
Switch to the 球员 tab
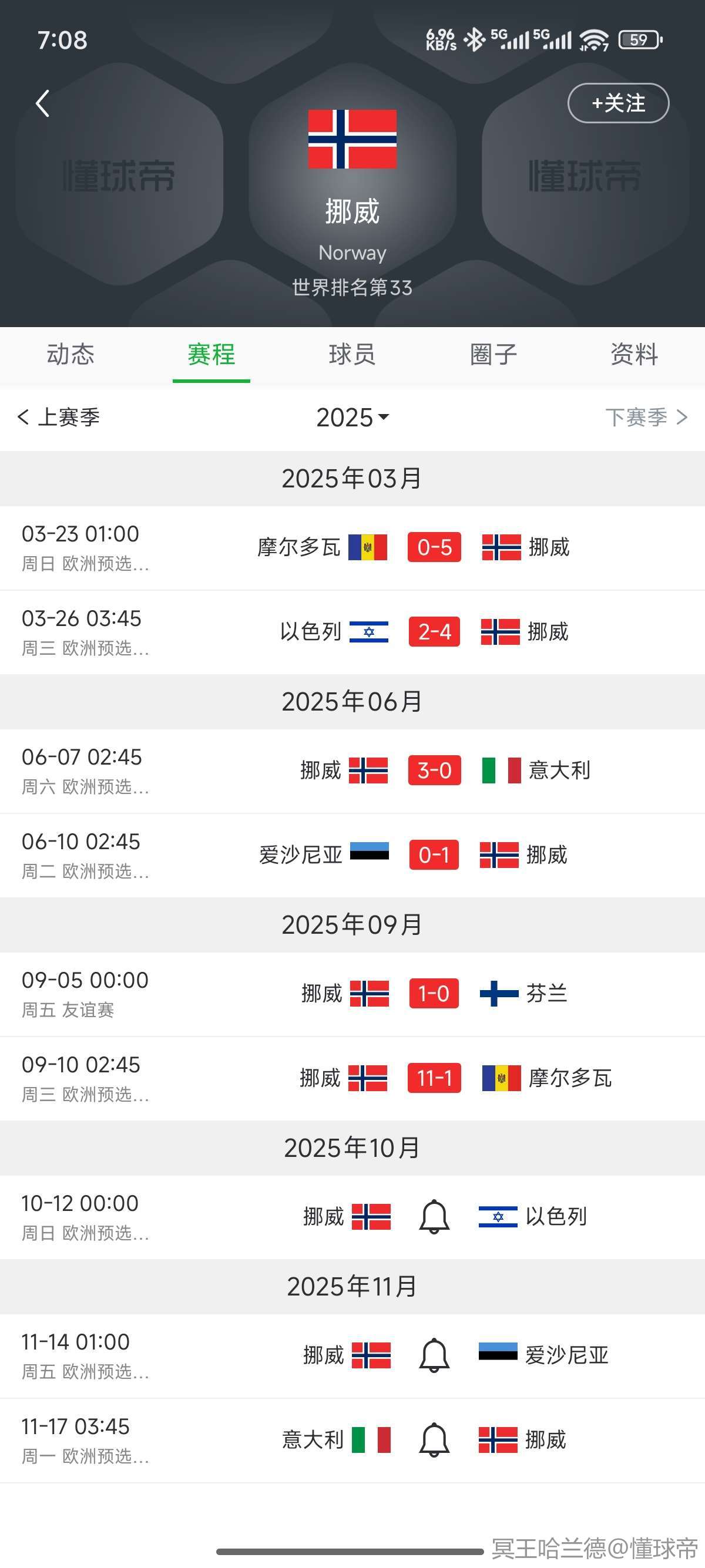point(352,354)
